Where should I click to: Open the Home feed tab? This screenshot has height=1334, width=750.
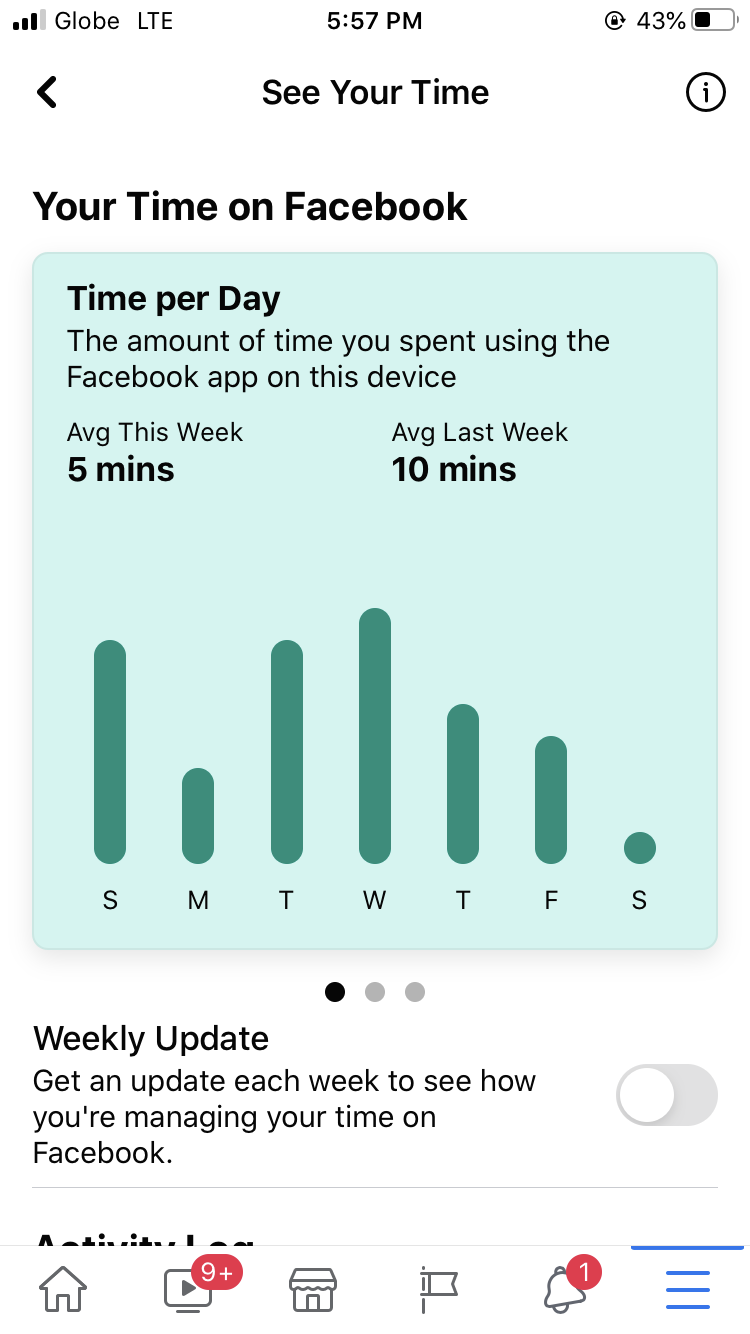(62, 1291)
